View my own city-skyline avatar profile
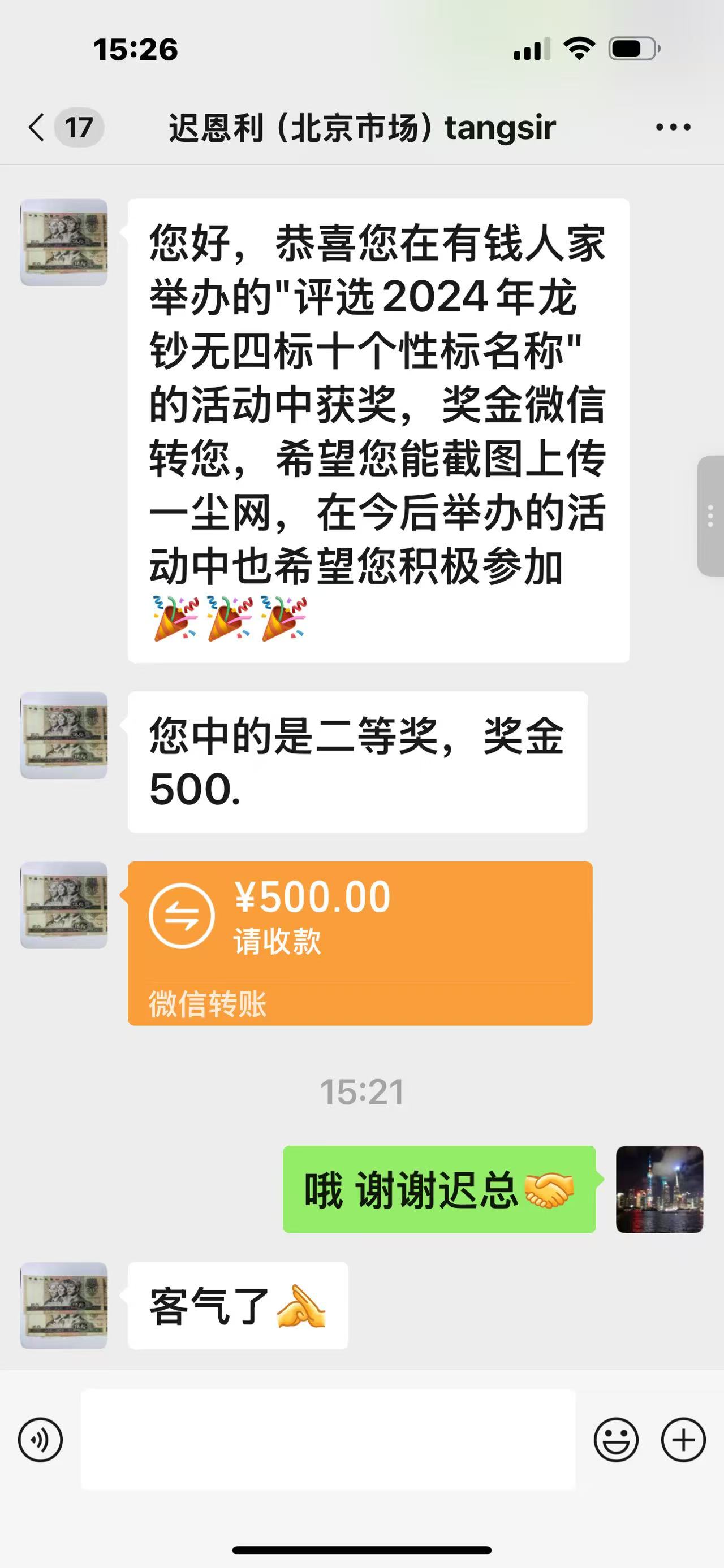This screenshot has width=724, height=1568. (x=660, y=1189)
